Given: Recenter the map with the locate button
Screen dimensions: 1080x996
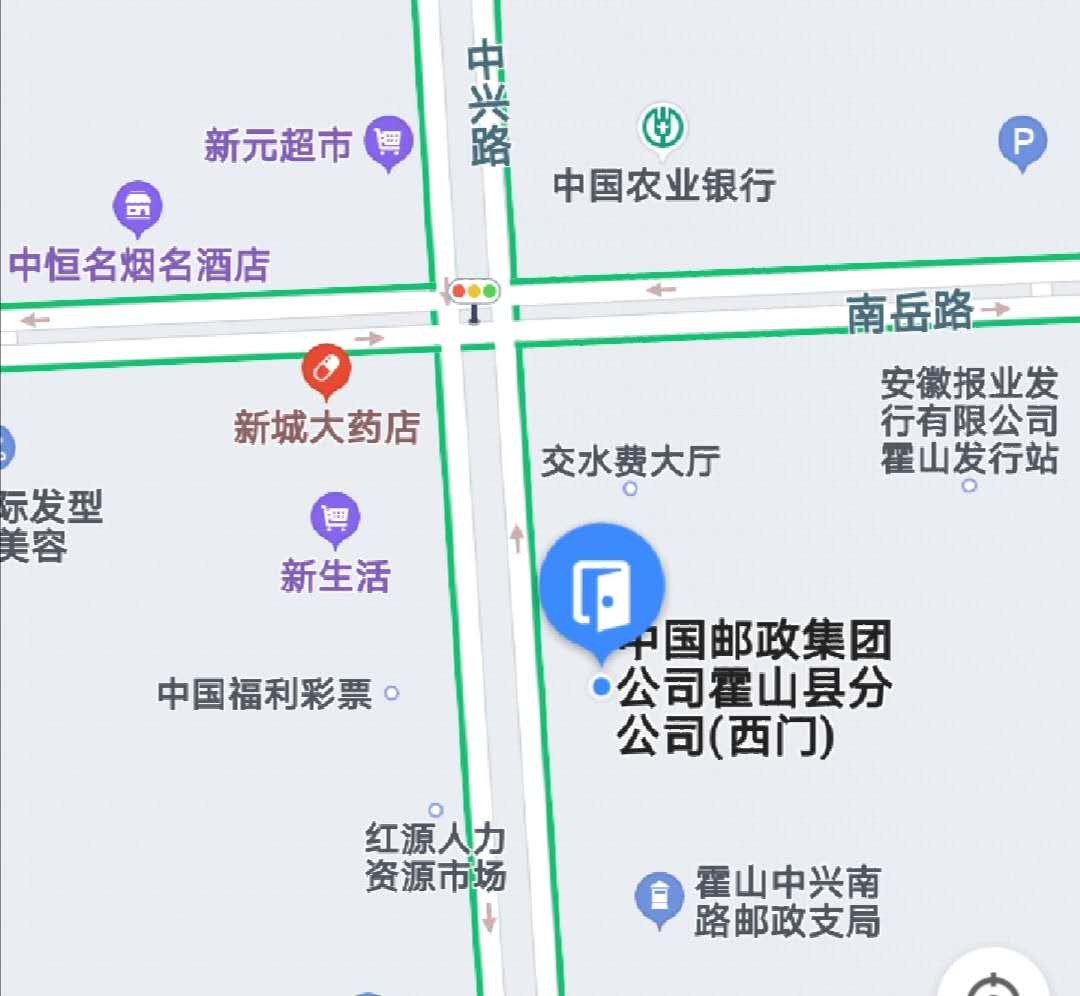Looking at the screenshot, I should click(995, 980).
